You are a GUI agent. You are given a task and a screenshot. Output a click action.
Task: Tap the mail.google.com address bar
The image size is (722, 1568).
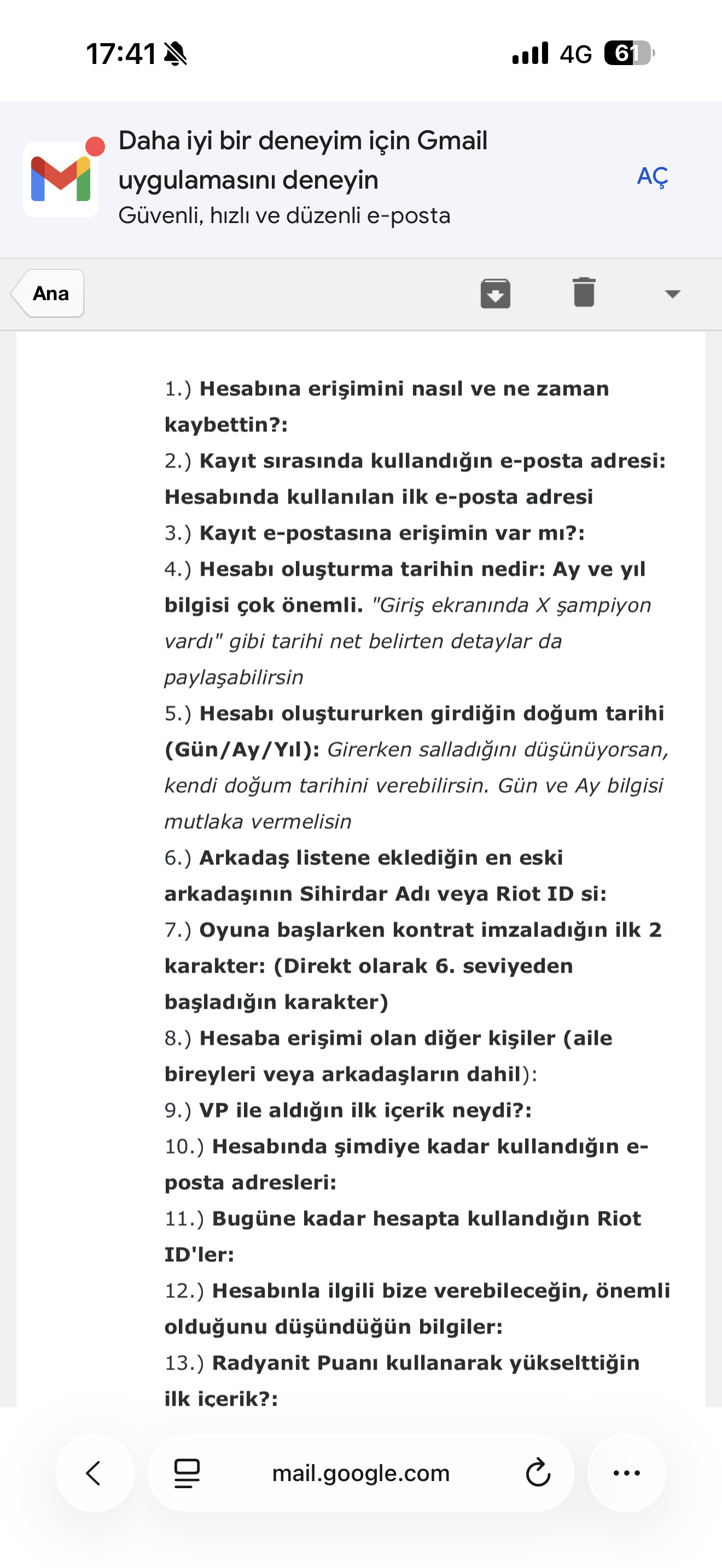pos(360,1473)
